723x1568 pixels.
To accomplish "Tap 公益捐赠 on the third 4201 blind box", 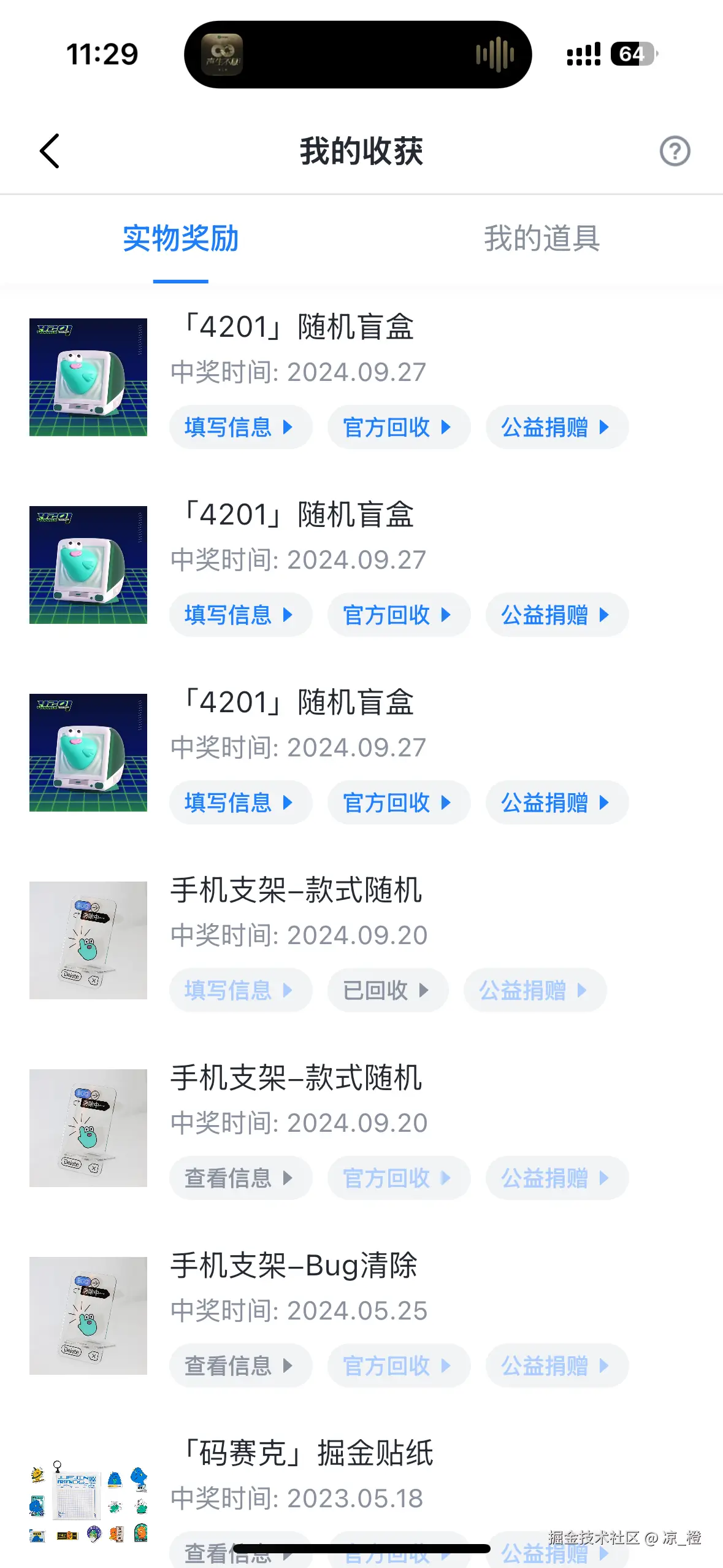I will pos(556,802).
